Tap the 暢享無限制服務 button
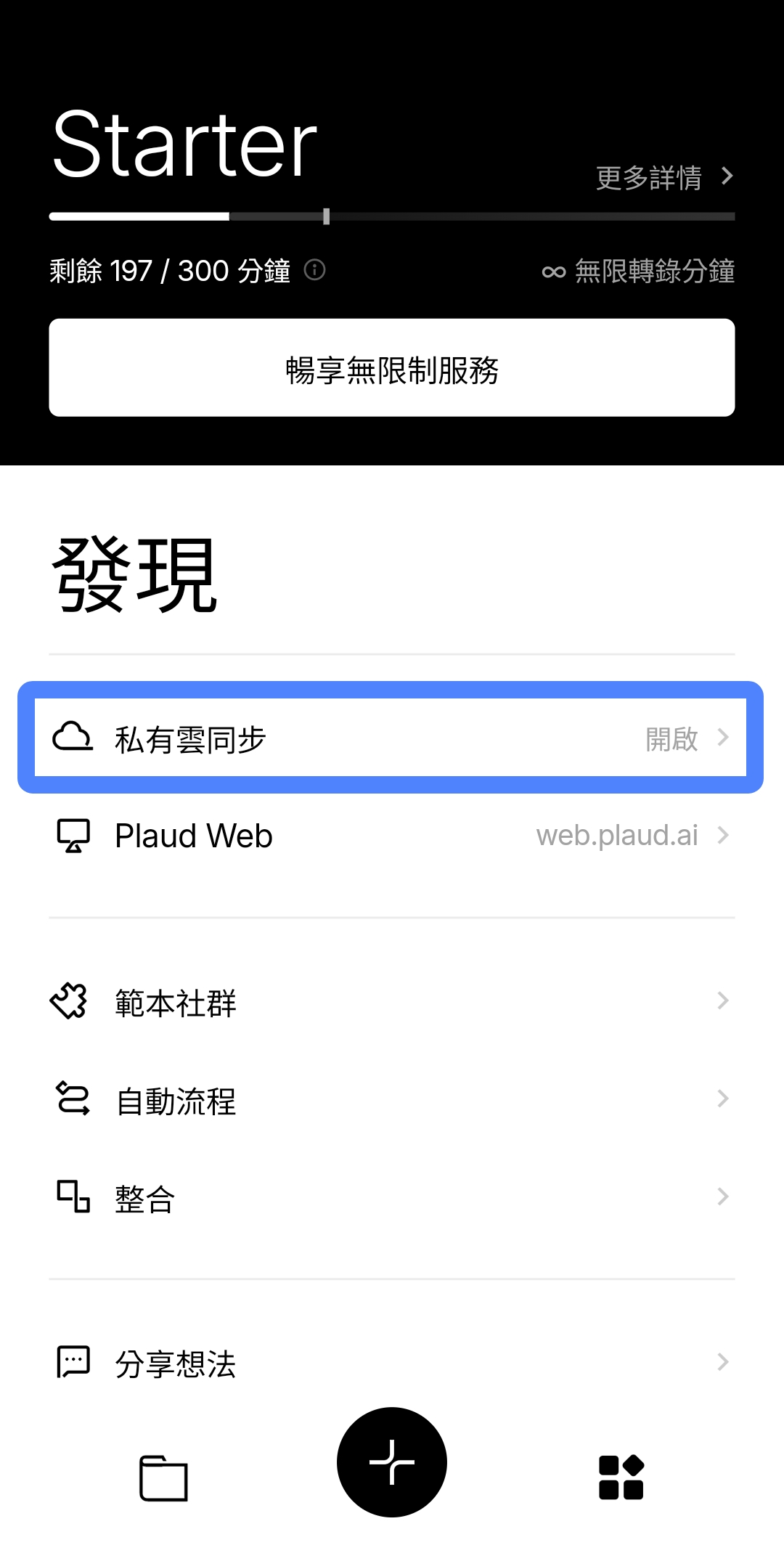Viewport: 784px width, 1545px height. click(392, 367)
